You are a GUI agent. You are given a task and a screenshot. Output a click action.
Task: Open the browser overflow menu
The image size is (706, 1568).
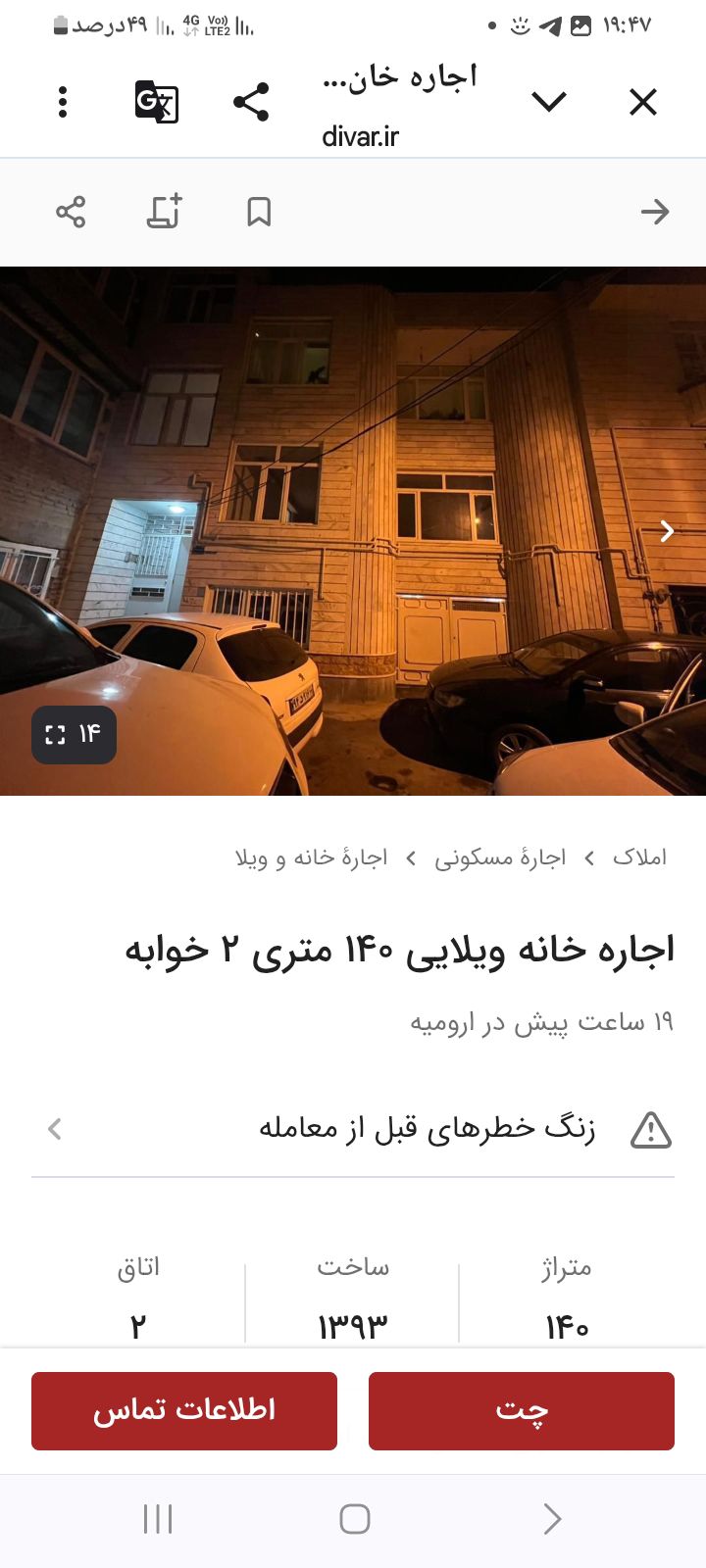click(63, 102)
